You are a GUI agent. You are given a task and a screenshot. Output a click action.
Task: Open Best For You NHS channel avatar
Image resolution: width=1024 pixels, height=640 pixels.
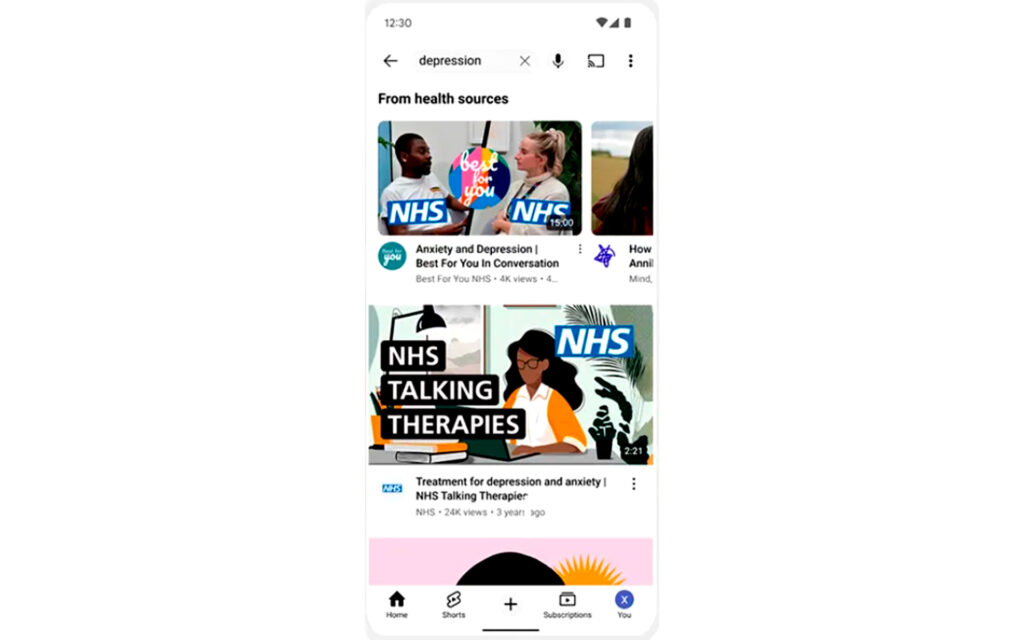tap(392, 256)
